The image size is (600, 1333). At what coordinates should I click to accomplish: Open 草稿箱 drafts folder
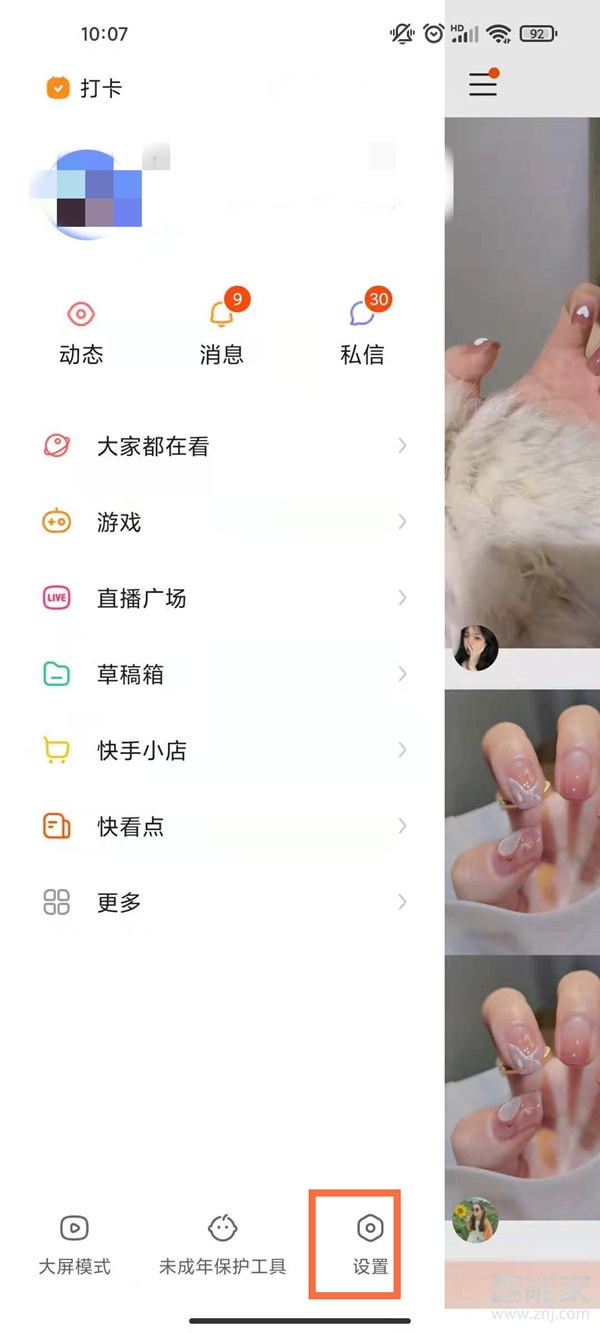click(222, 674)
